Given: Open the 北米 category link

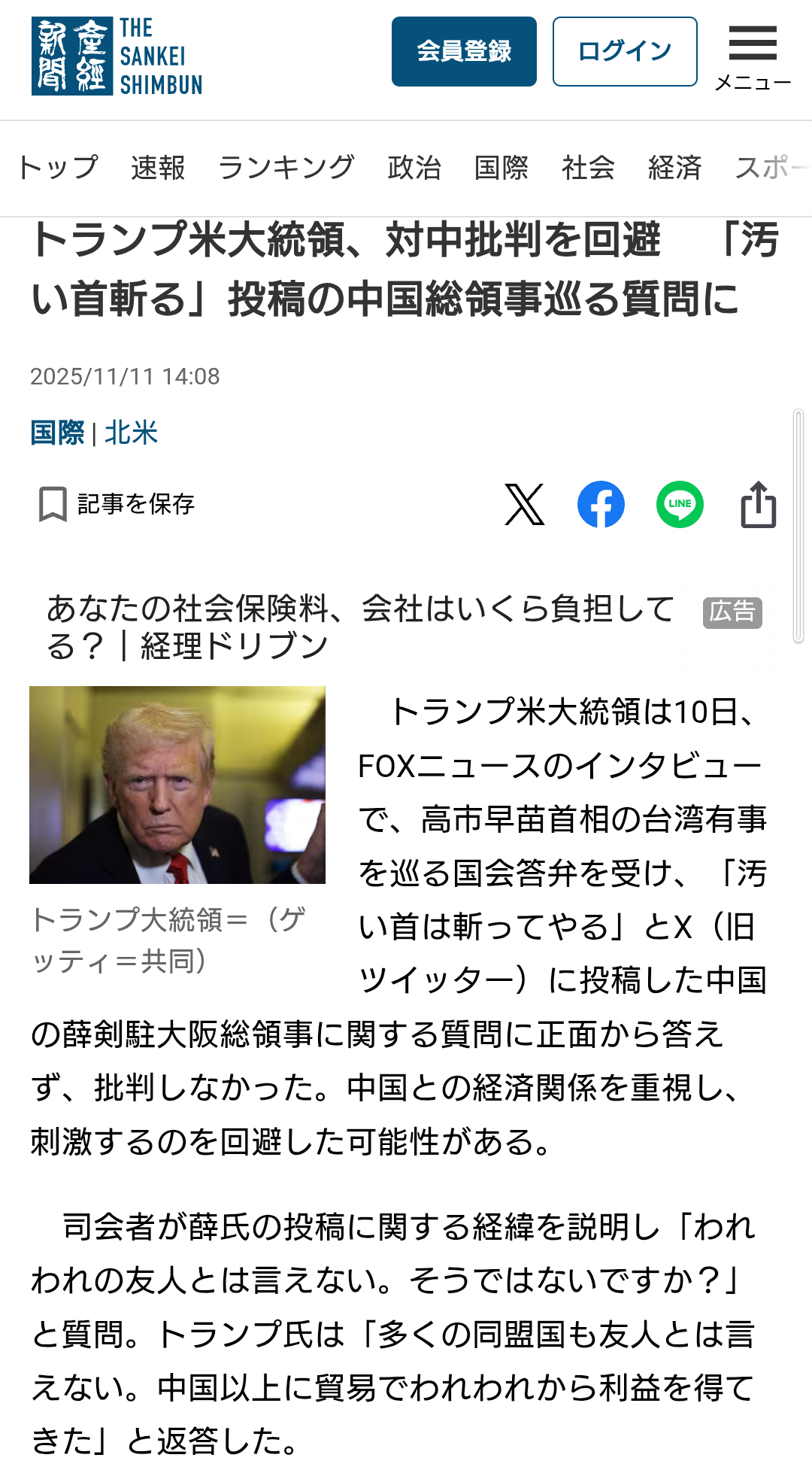Looking at the screenshot, I should (x=132, y=433).
